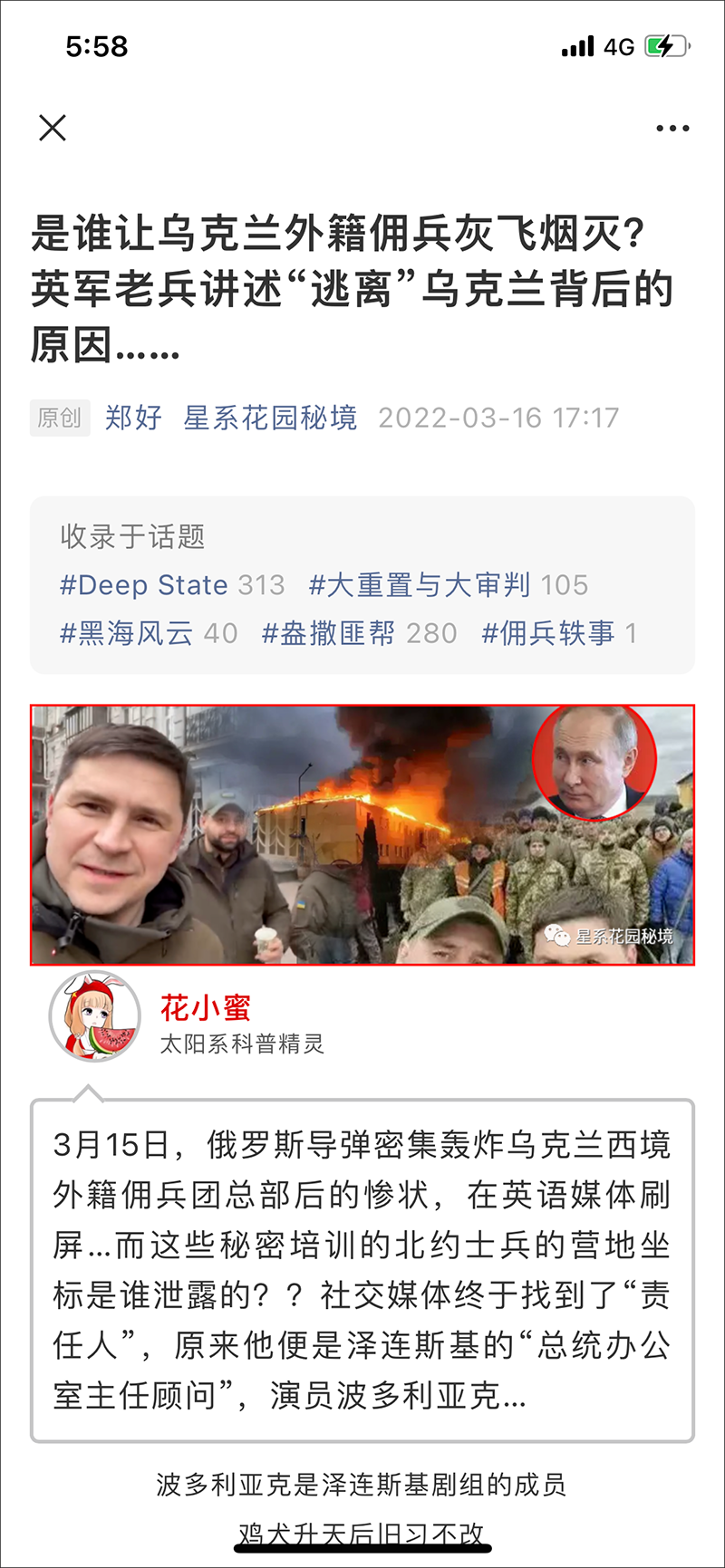Open the 星系花园秘境 account page

[270, 418]
